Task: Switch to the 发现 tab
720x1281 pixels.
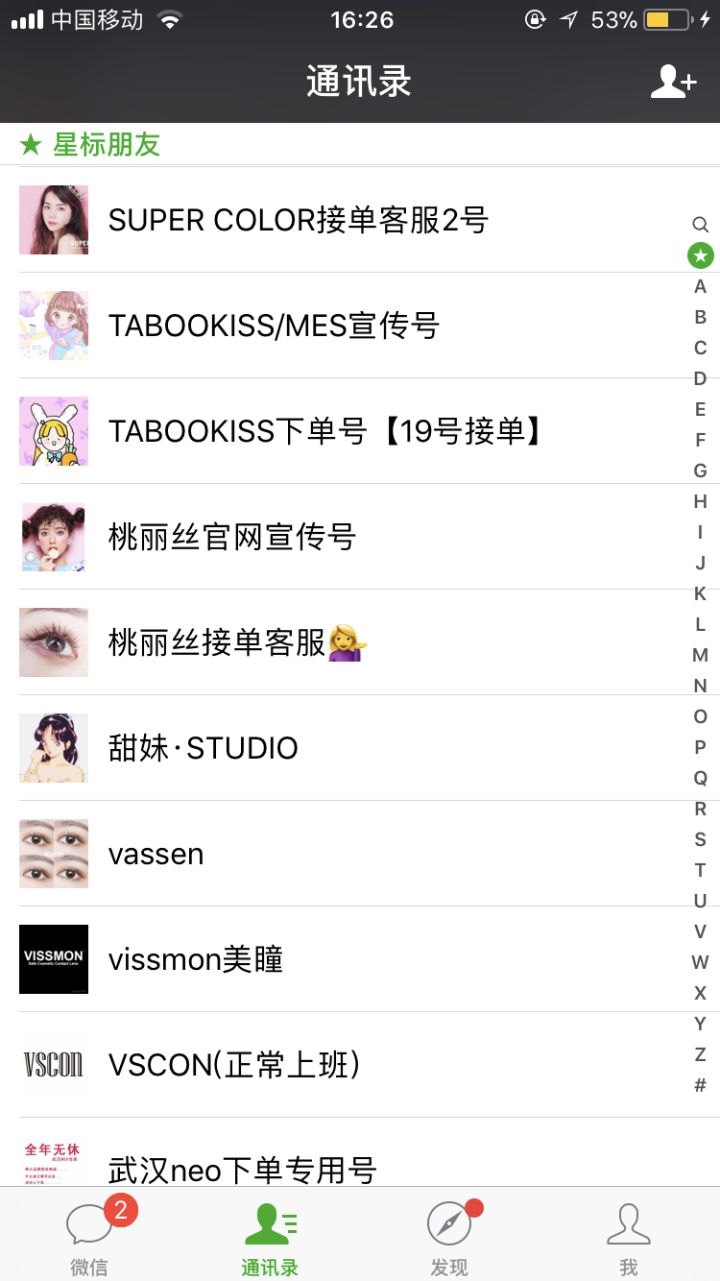Action: click(449, 1238)
